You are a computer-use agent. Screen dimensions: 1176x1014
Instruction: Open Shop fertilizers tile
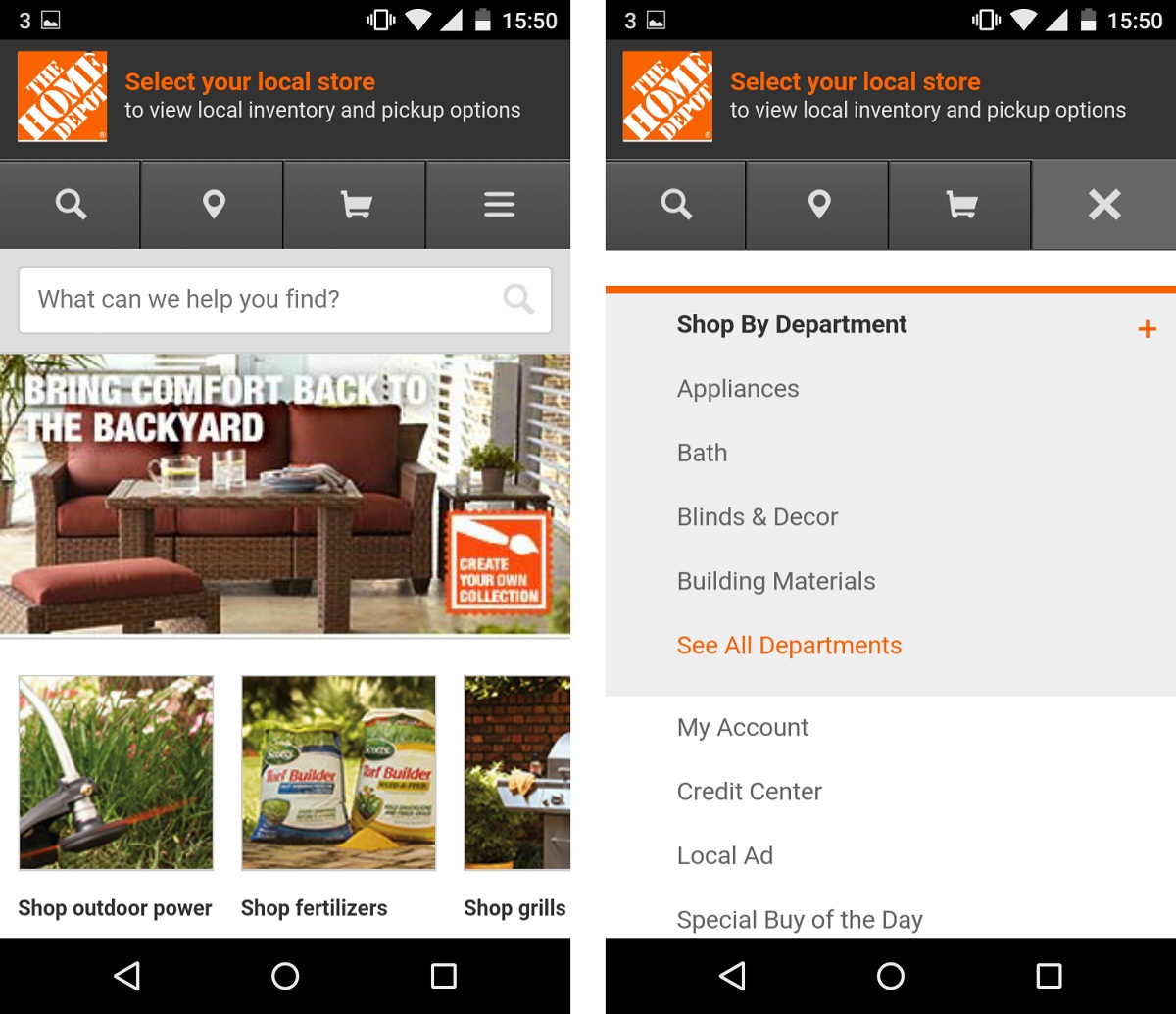coord(338,773)
